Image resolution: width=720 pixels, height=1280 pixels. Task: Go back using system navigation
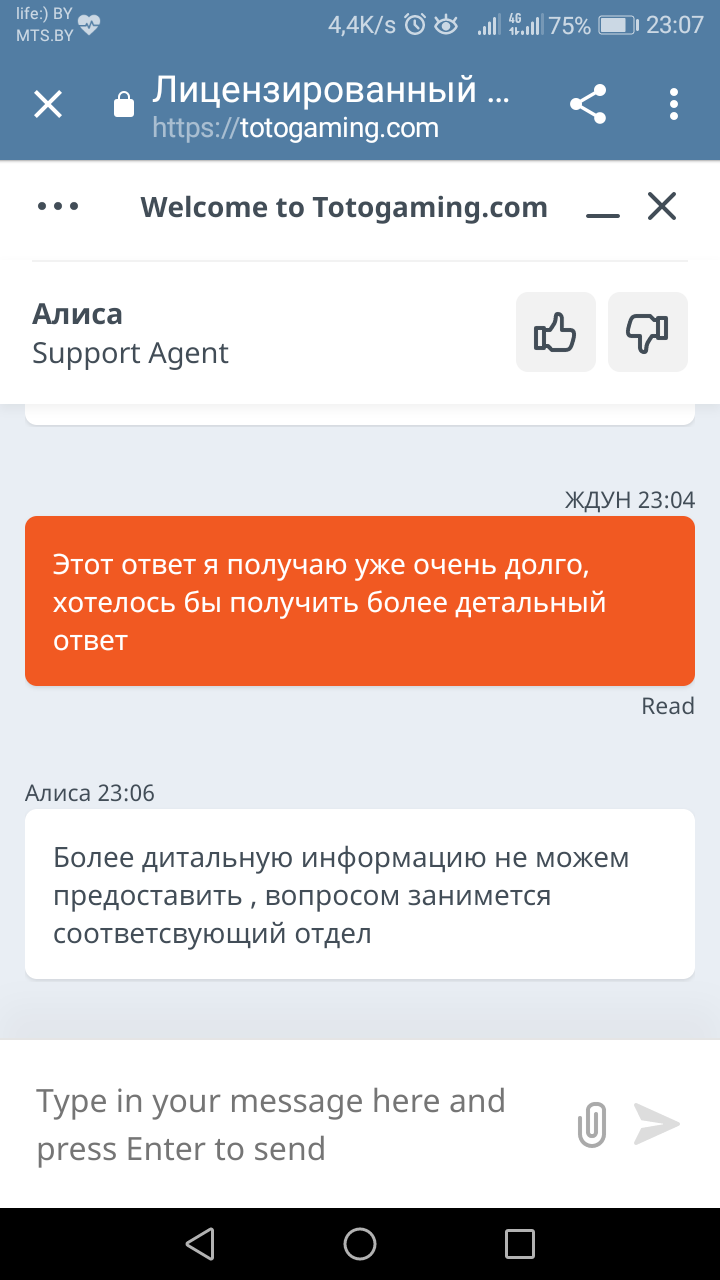tap(200, 1244)
